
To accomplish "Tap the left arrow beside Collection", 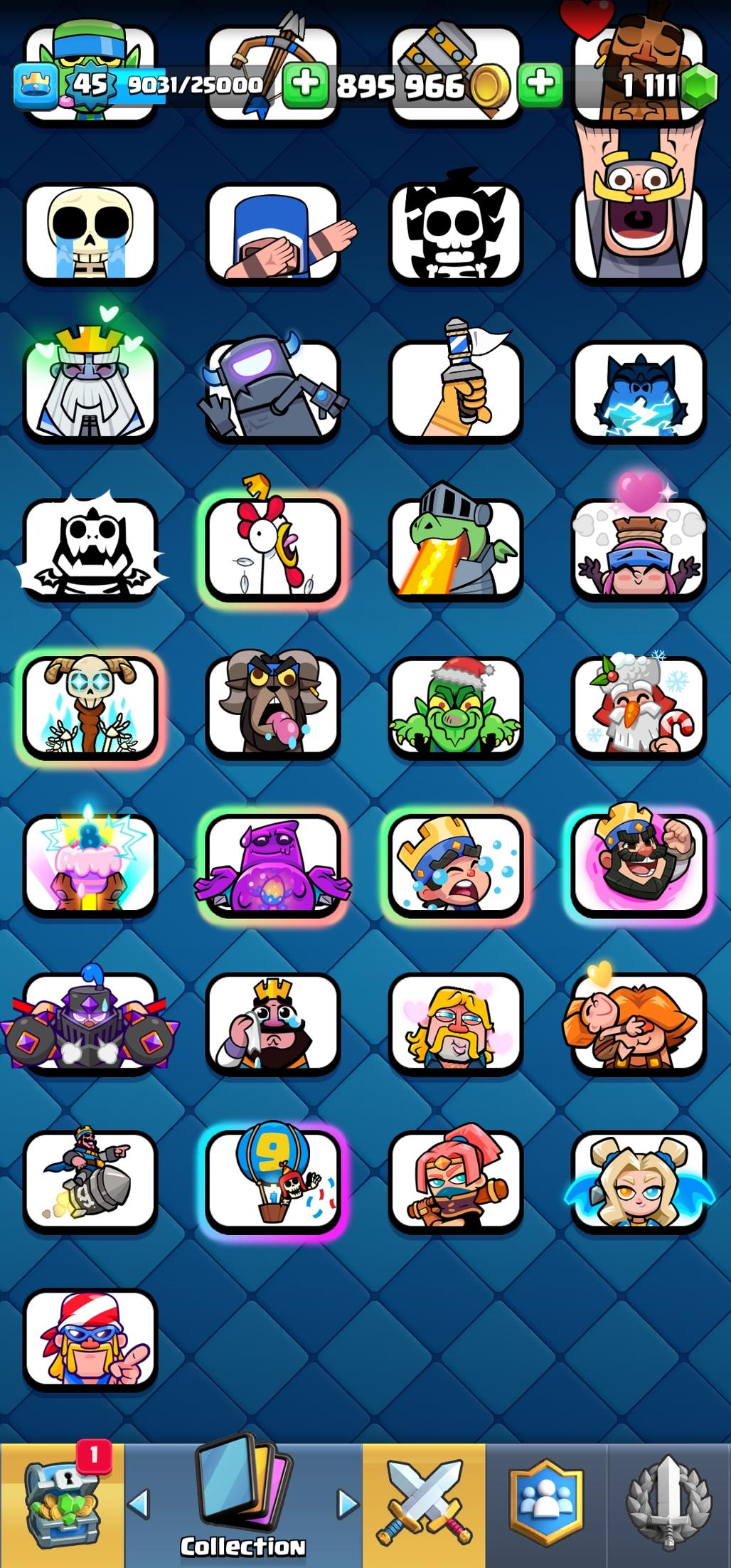I will pyautogui.click(x=139, y=1504).
